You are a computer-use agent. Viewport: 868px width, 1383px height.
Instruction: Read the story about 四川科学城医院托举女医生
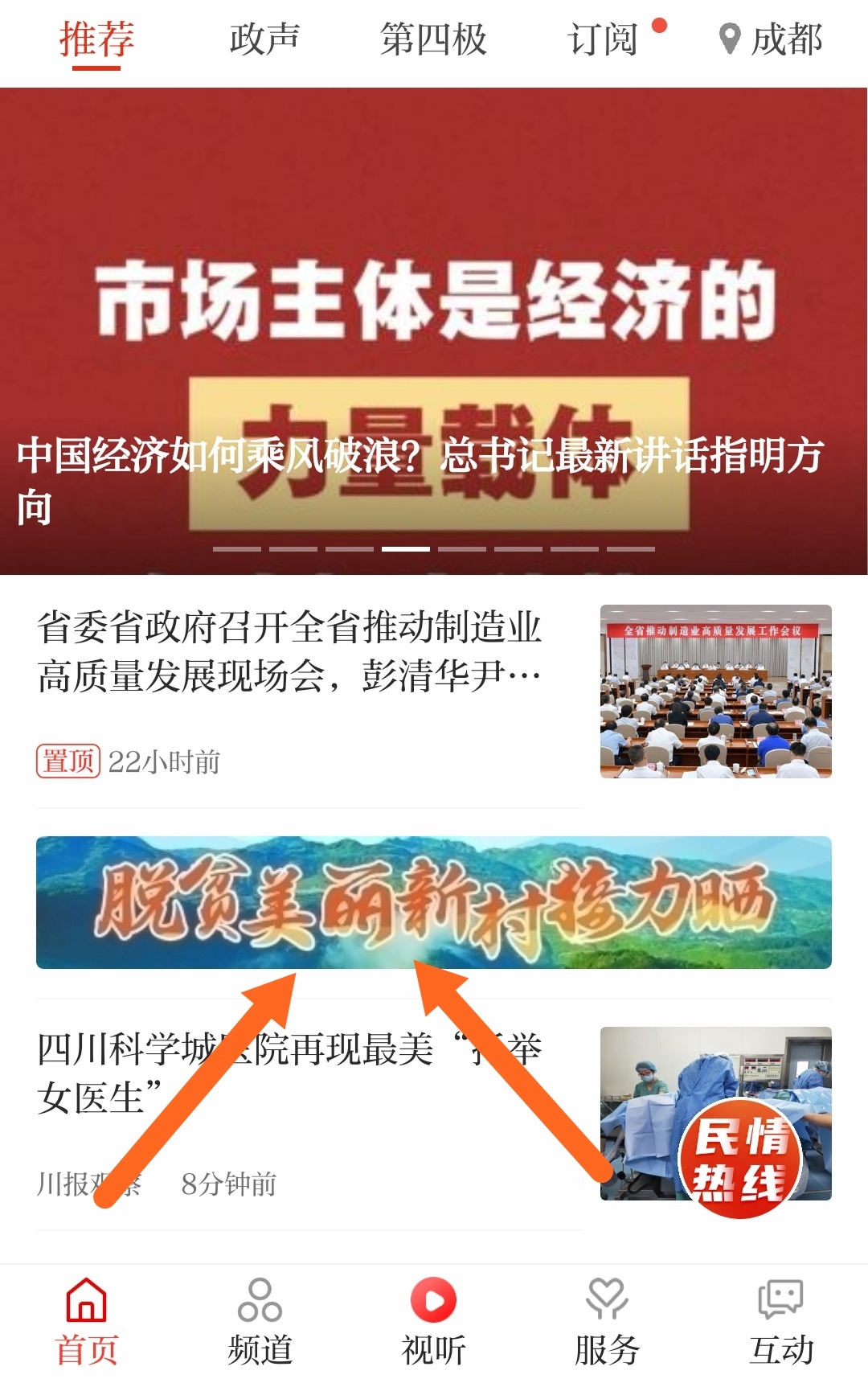[x=289, y=1073]
